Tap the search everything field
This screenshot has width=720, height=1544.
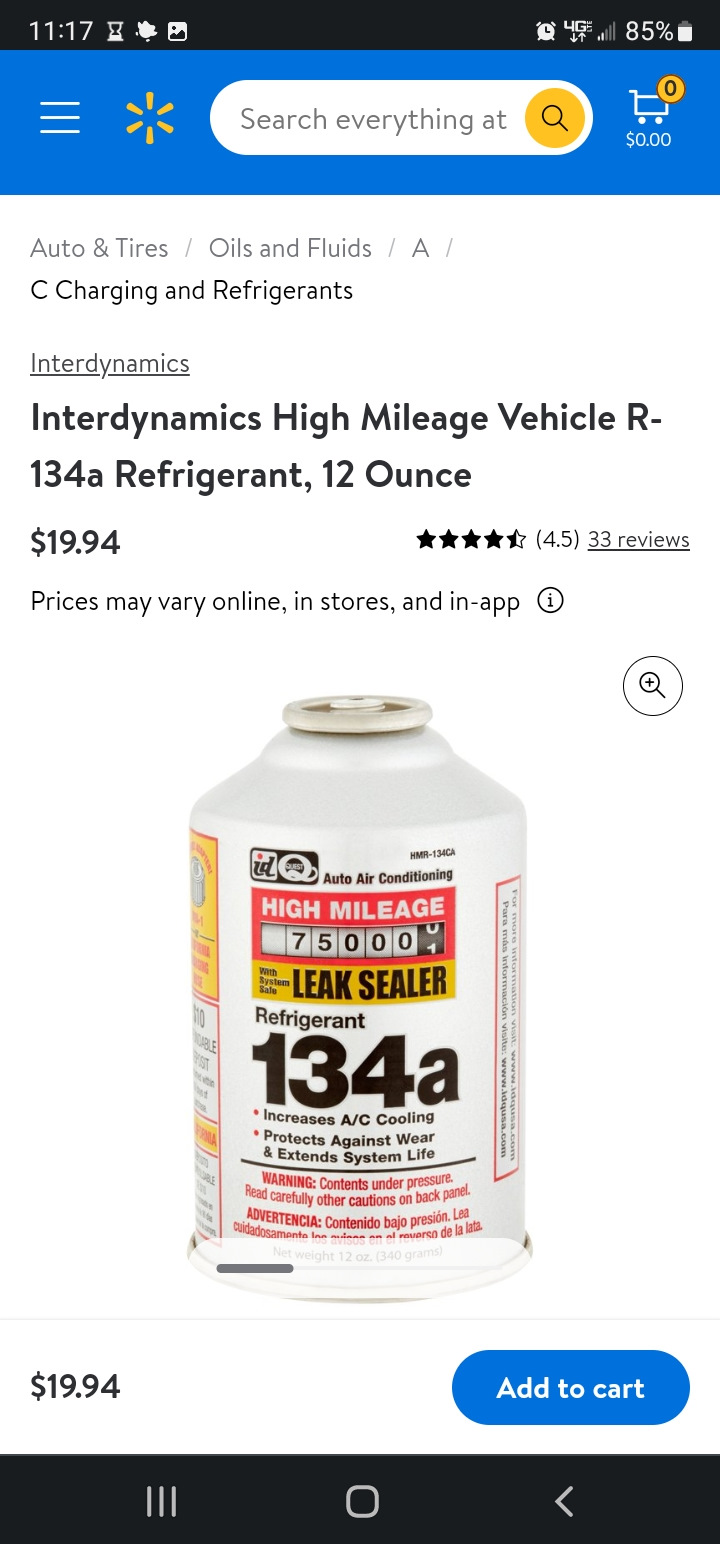372,119
